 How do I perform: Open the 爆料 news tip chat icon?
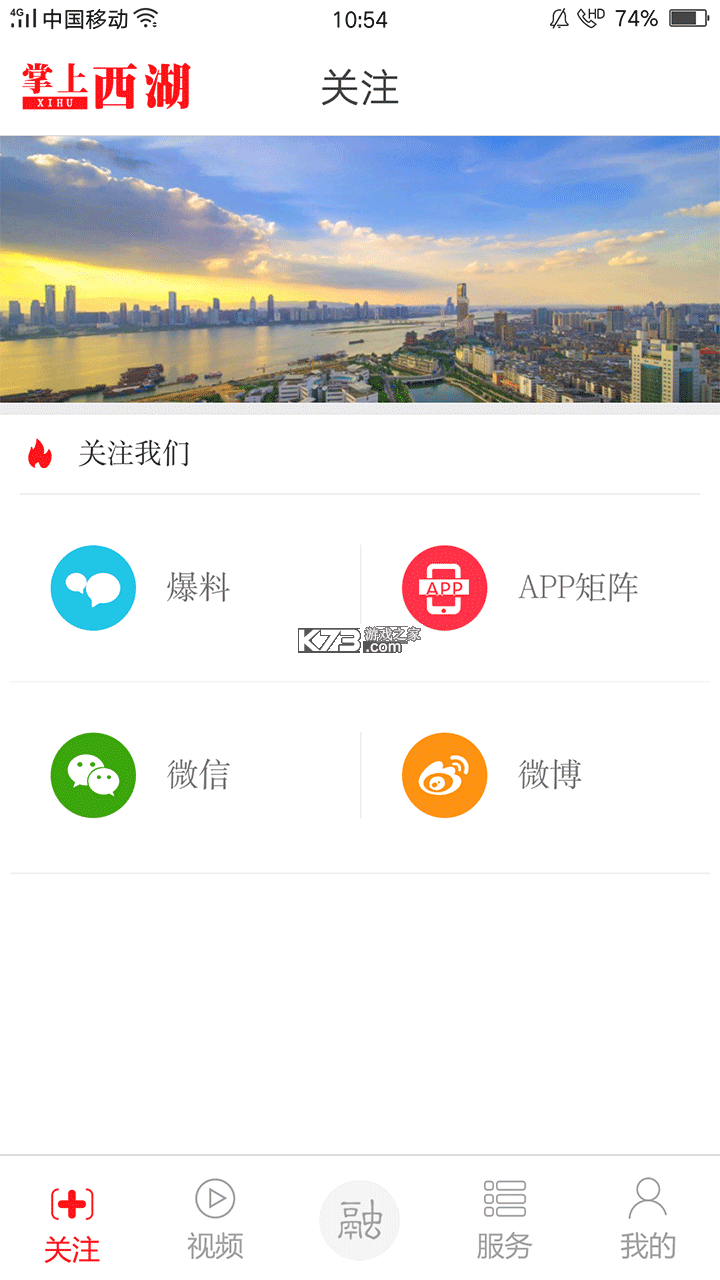click(93, 588)
